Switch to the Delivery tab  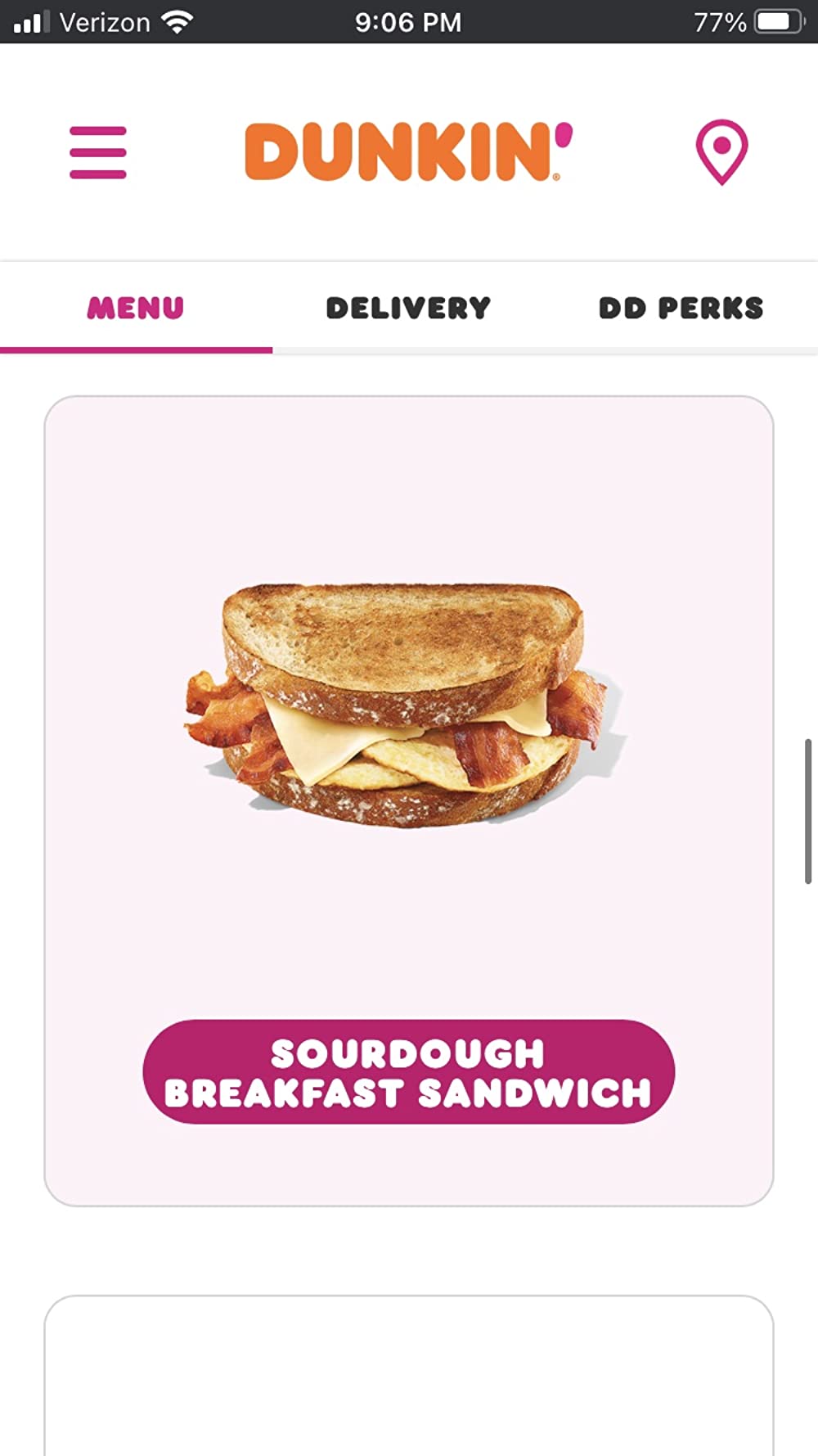click(408, 309)
